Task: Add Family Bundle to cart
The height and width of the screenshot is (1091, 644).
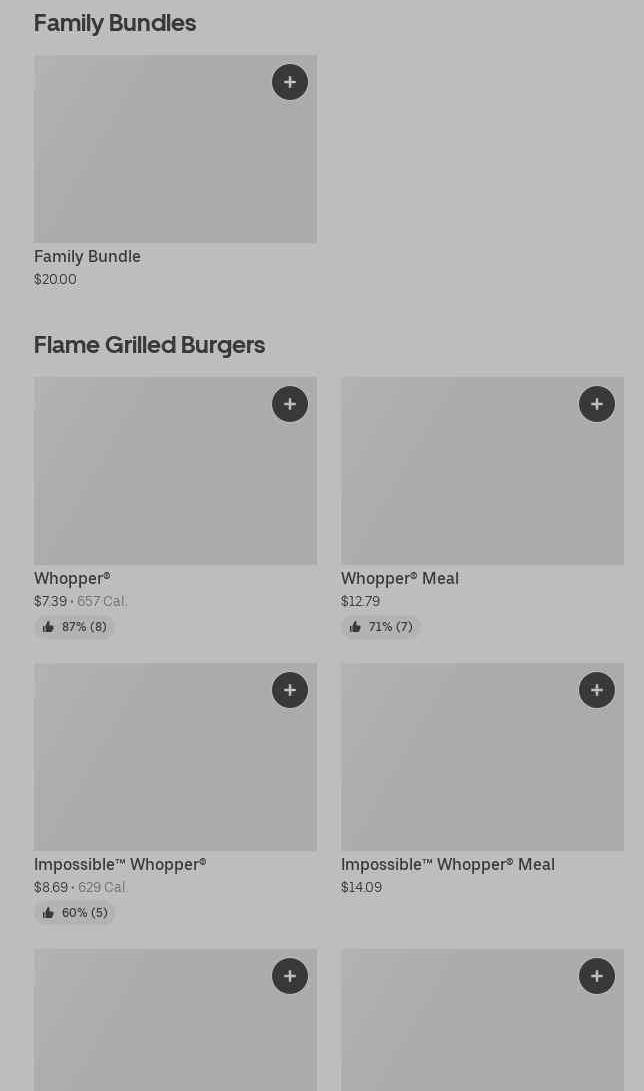Action: [x=290, y=82]
